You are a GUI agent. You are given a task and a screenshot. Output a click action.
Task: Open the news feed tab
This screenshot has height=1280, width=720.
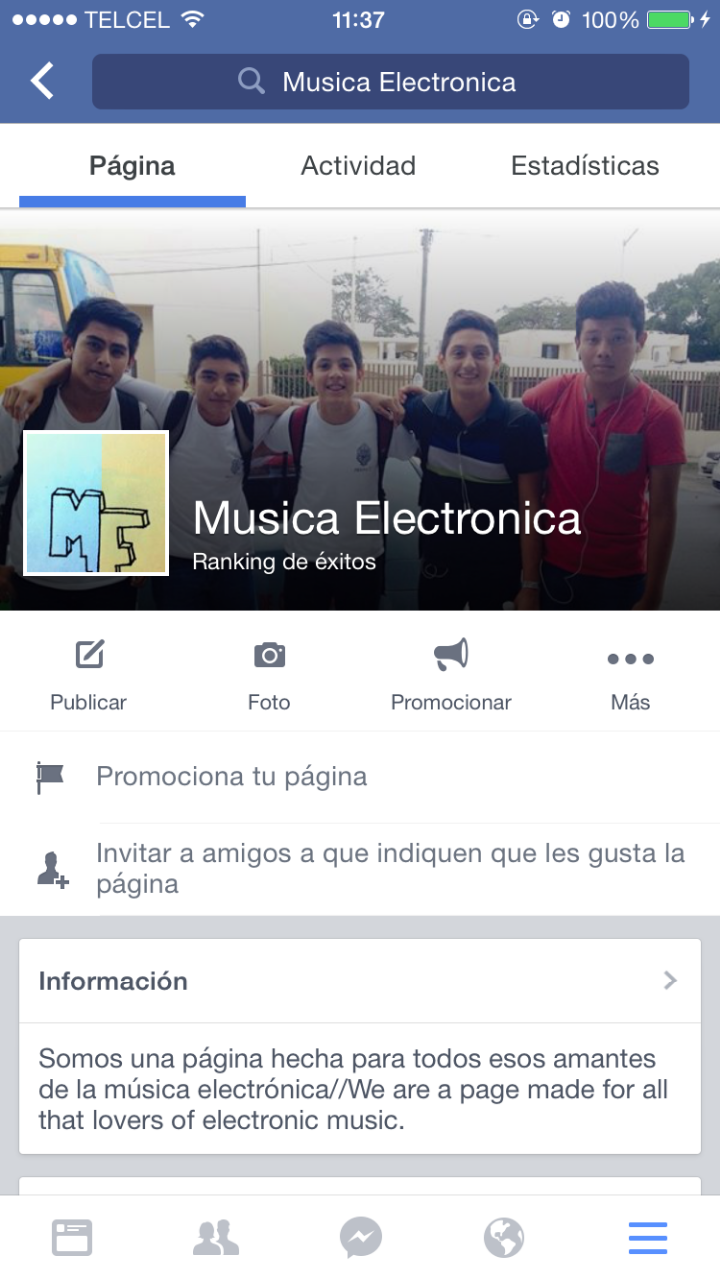pyautogui.click(x=72, y=1238)
